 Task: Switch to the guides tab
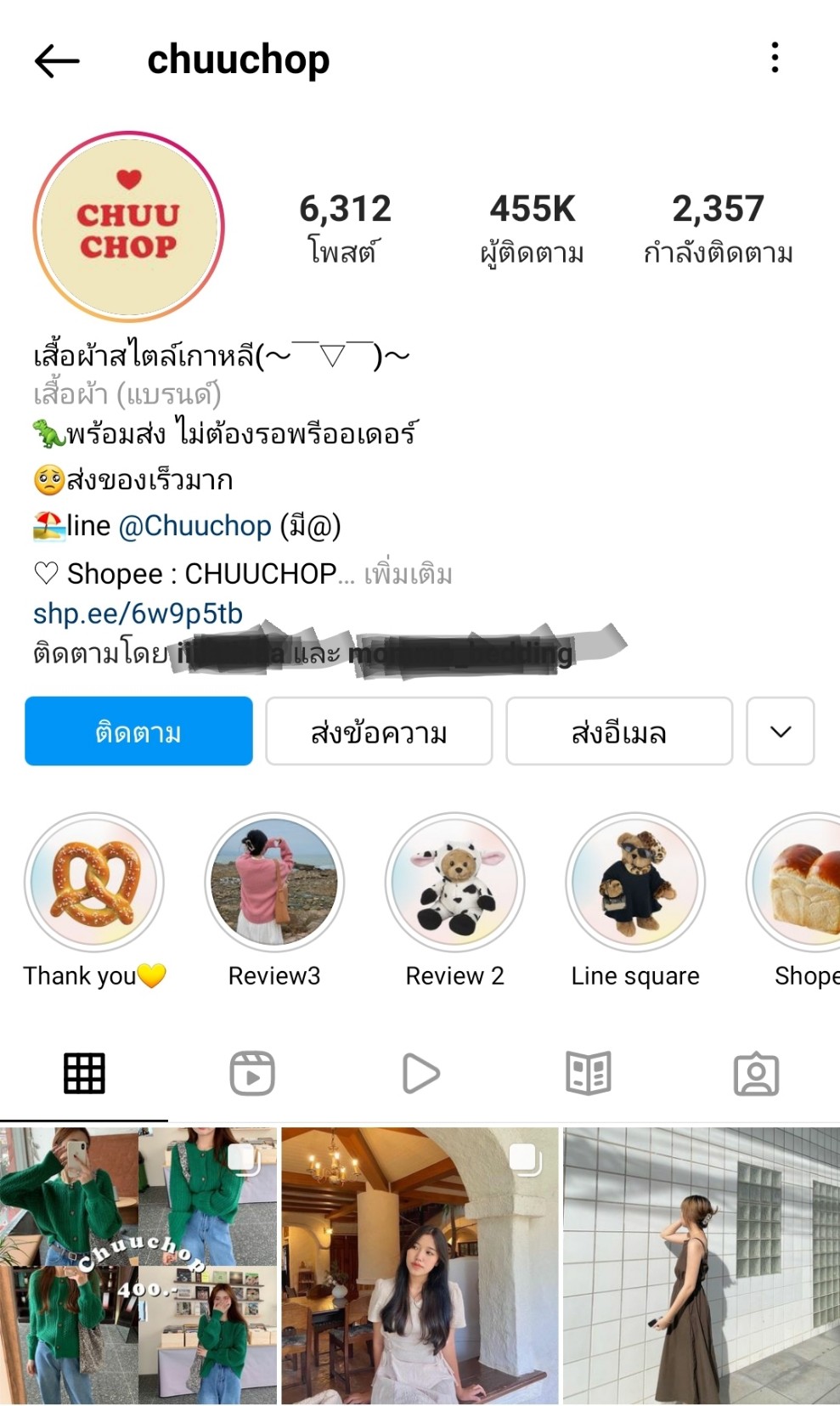point(588,1073)
